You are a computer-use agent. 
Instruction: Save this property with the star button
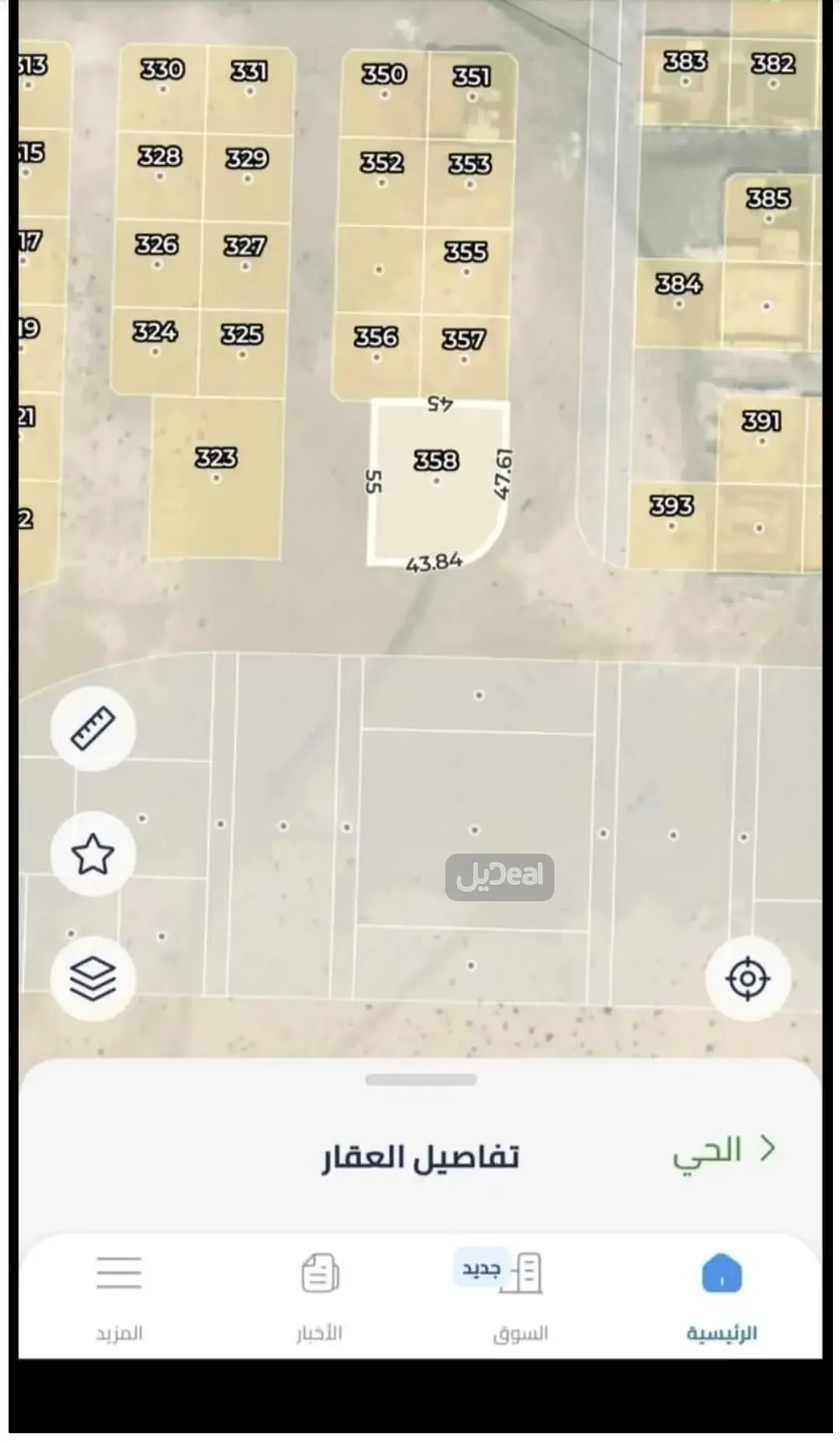tap(93, 854)
